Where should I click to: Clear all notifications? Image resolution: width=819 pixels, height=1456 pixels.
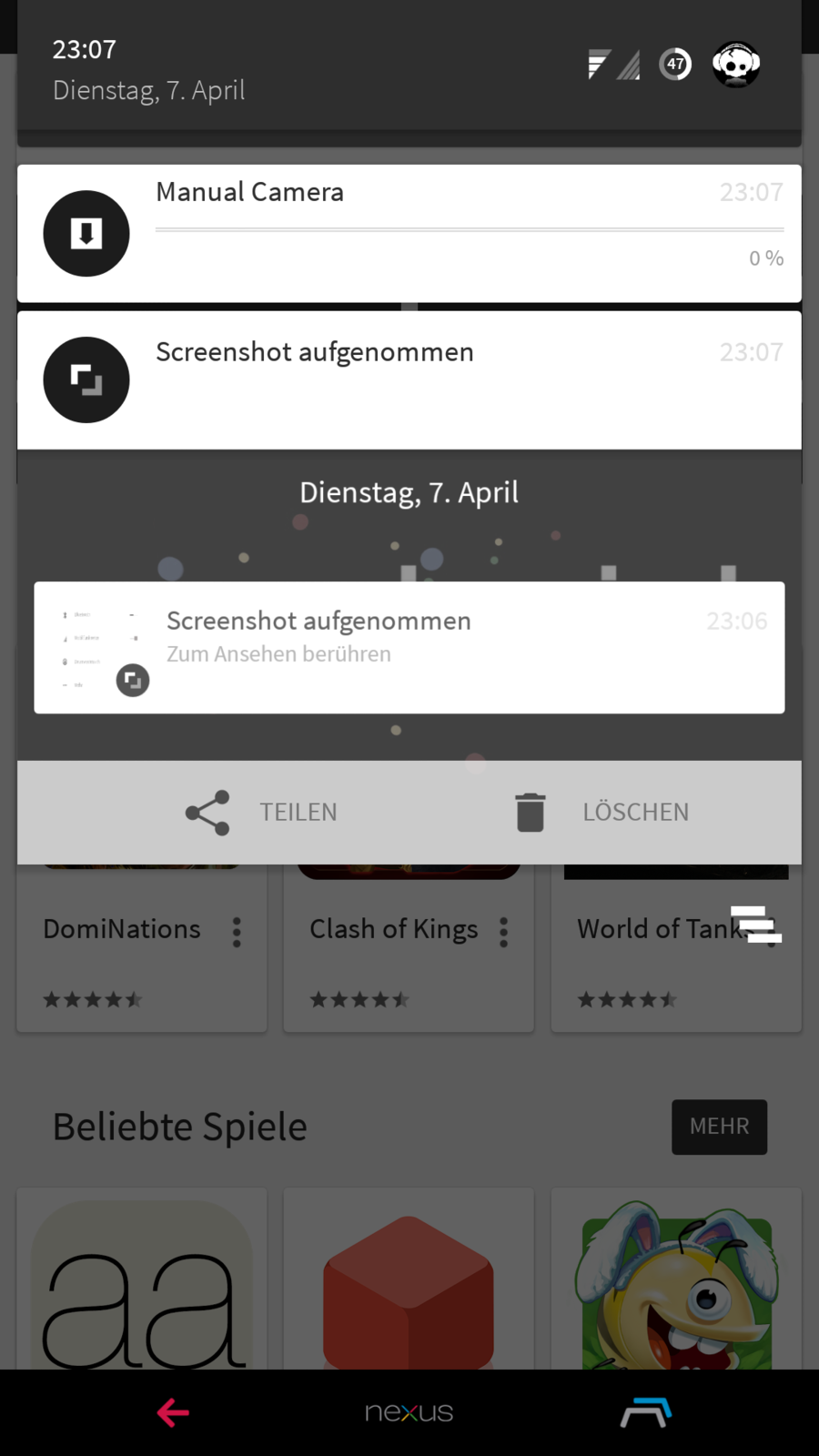coord(755,924)
